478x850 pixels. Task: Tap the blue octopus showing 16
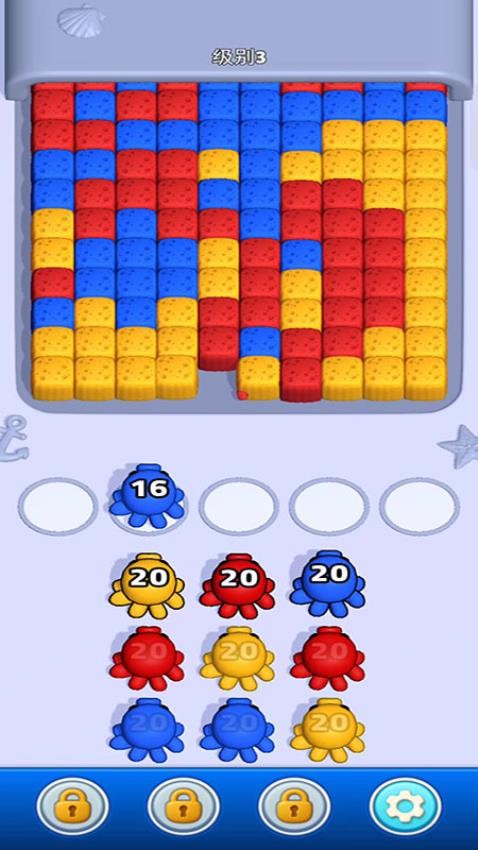click(147, 495)
